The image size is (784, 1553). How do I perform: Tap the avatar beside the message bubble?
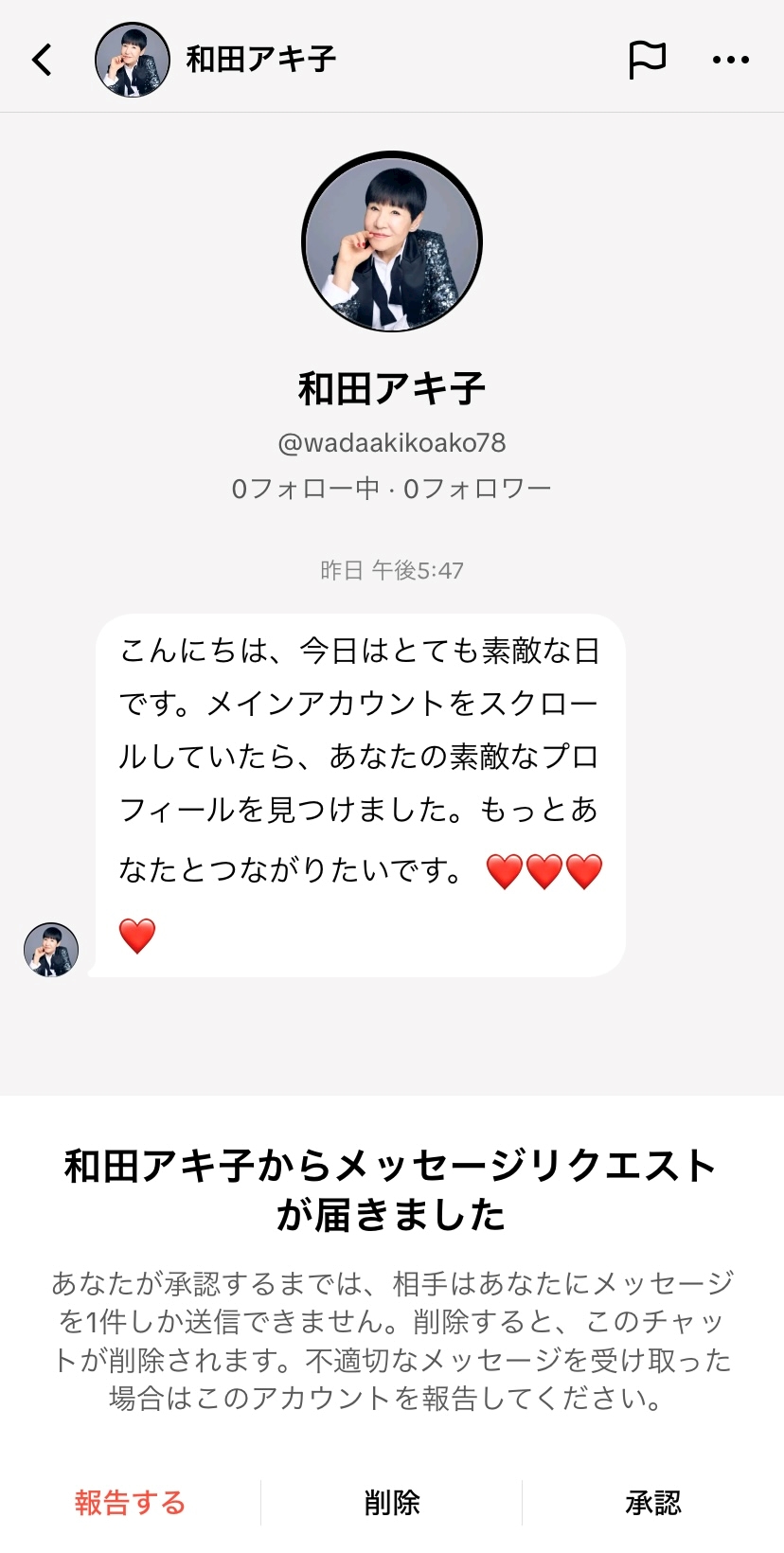point(51,950)
